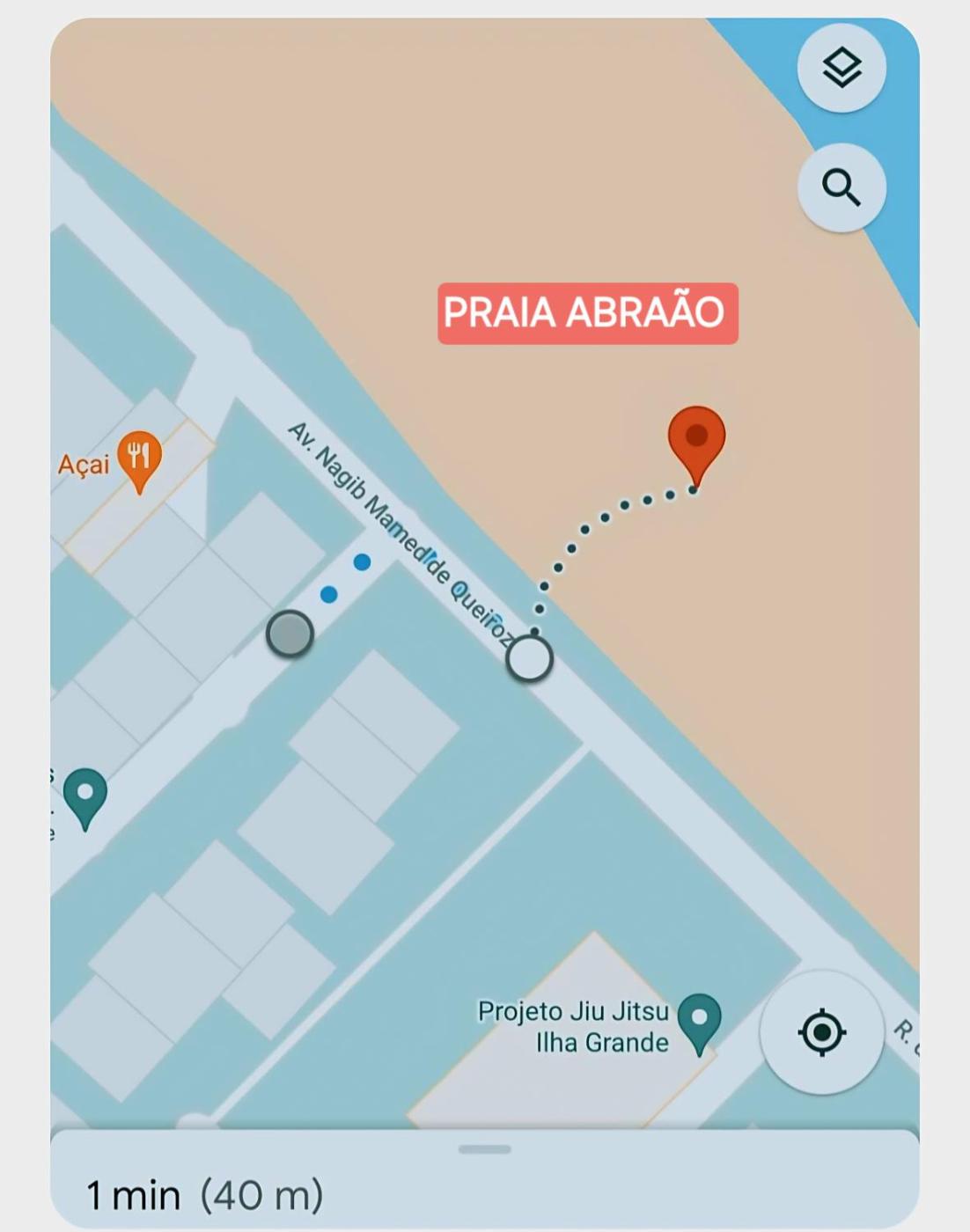Tap the red destination marker
The height and width of the screenshot is (1232, 970).
[696, 440]
